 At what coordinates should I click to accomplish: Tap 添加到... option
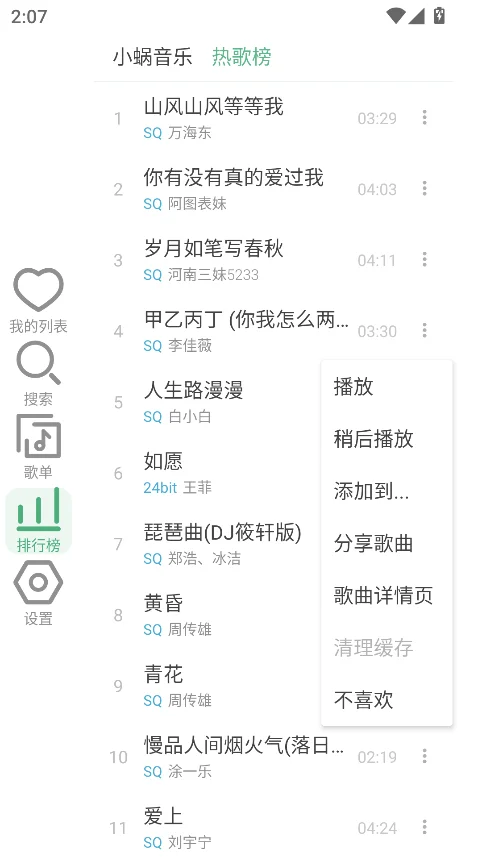click(386, 491)
